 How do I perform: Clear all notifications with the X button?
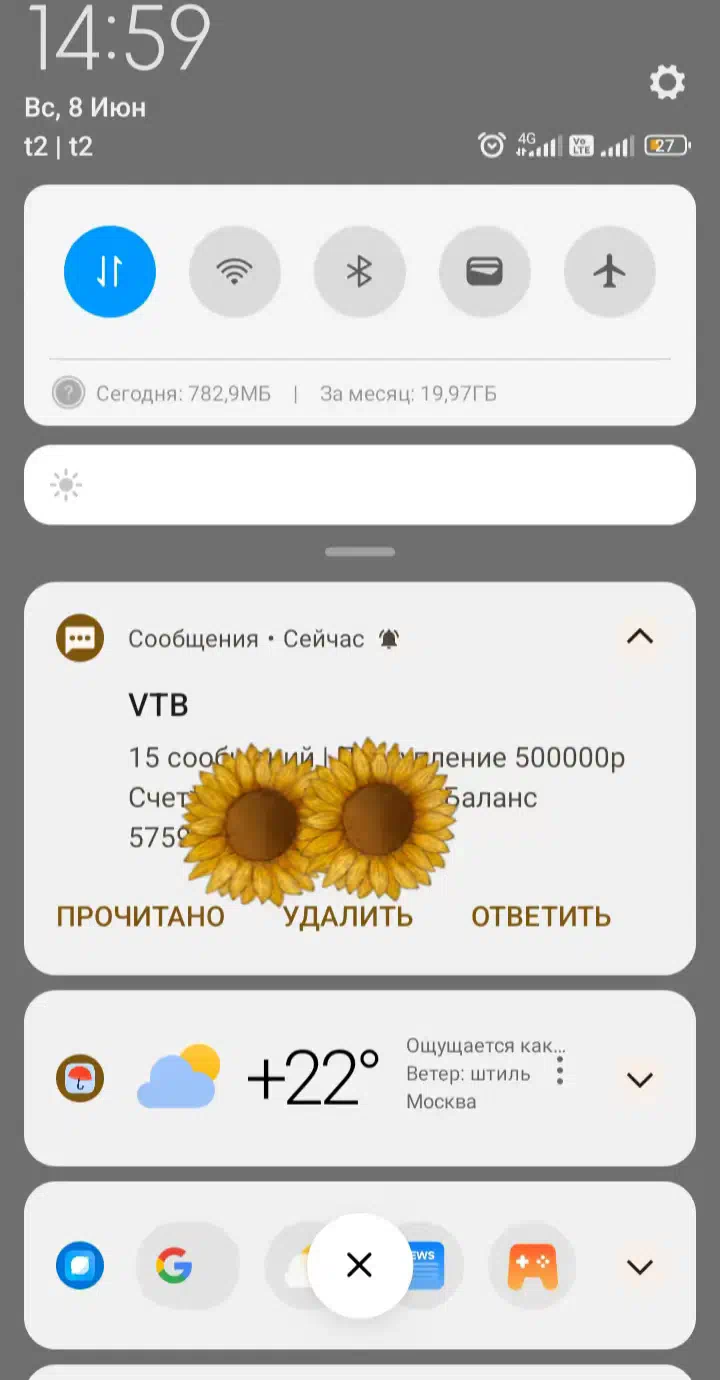click(359, 1265)
